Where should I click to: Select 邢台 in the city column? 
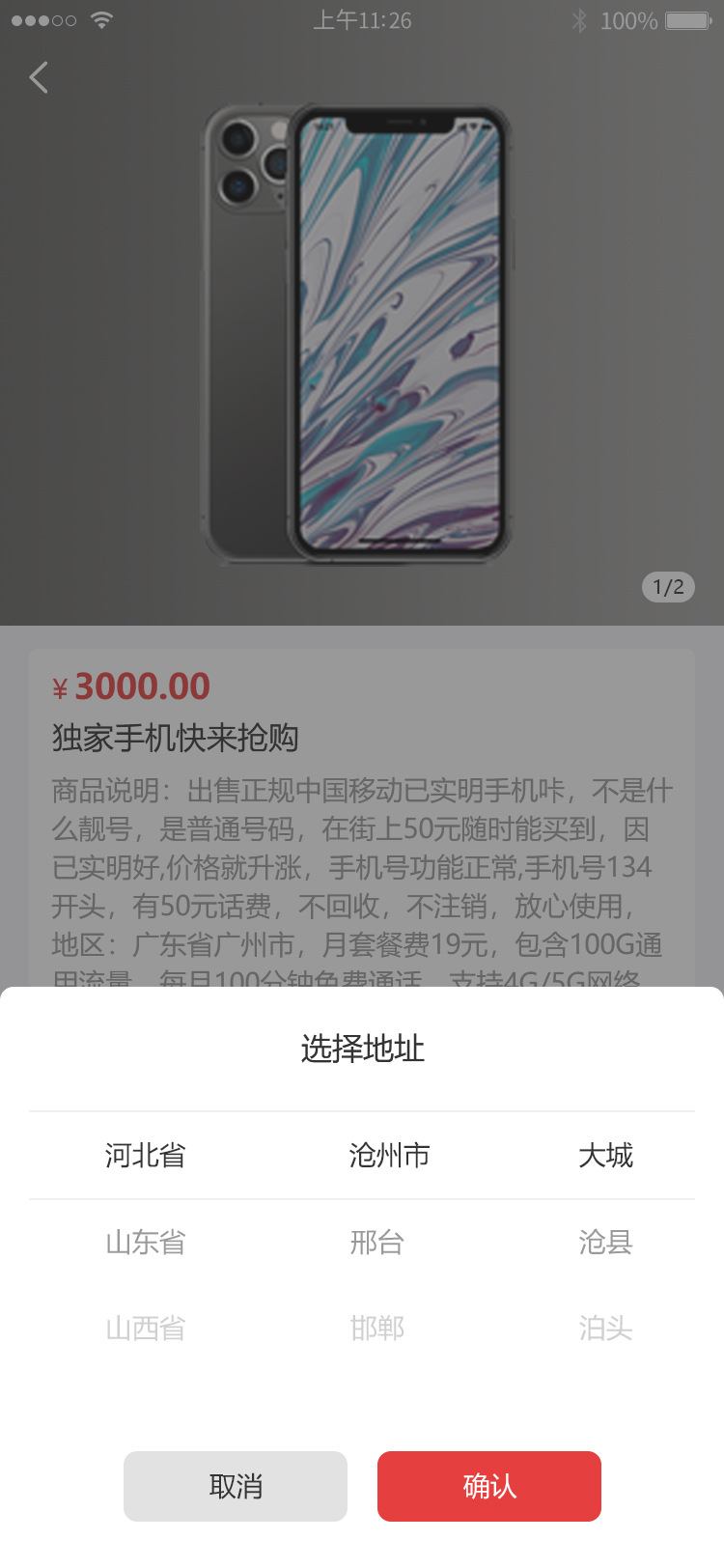377,1242
